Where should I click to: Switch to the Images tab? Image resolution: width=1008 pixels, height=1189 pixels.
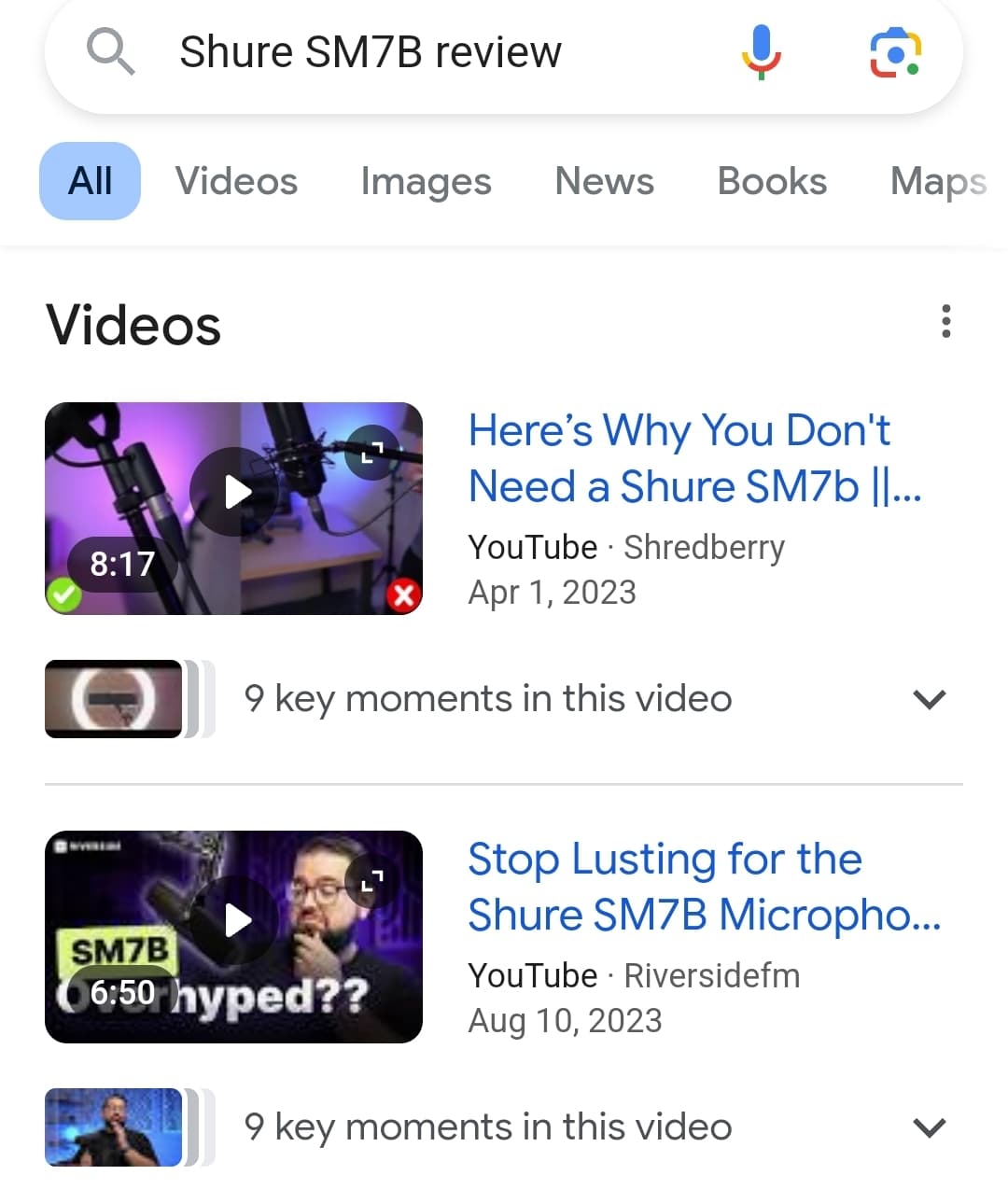click(x=426, y=181)
